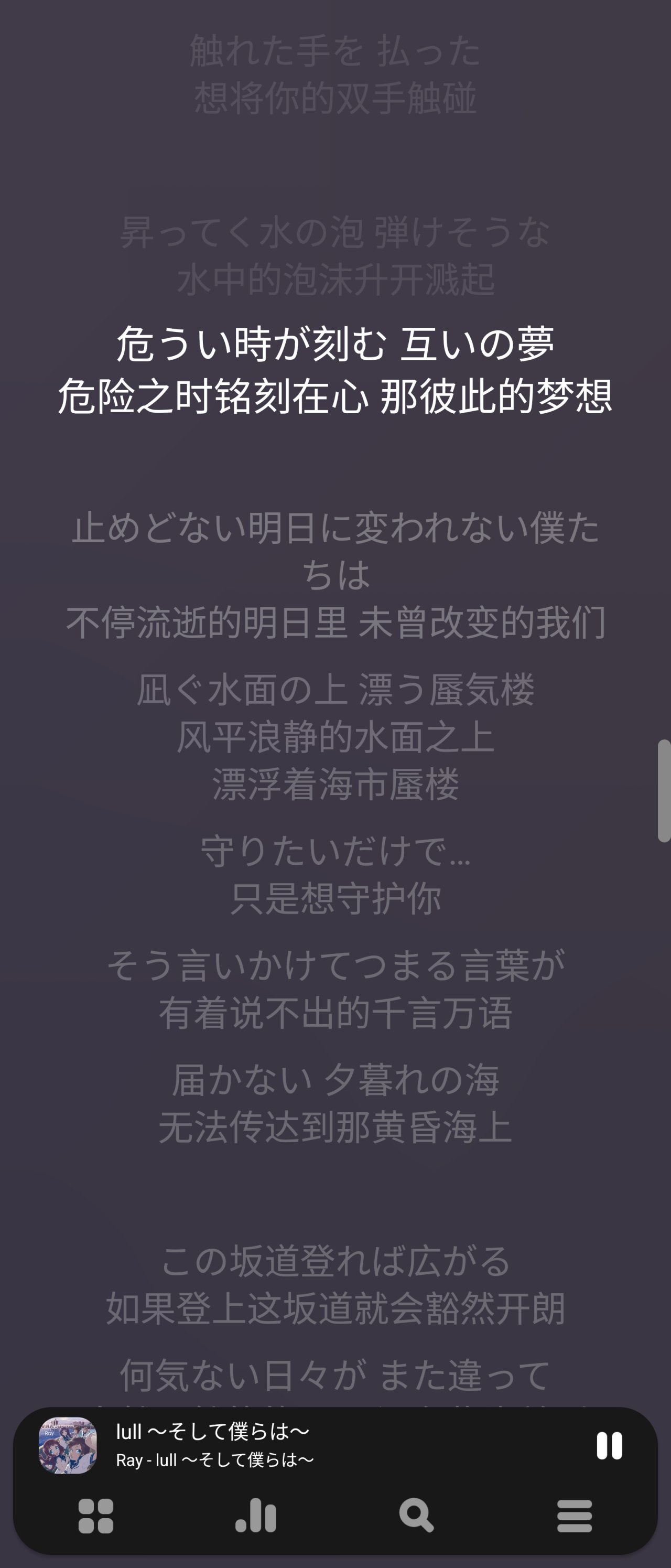Jump to lyric line 届かない 夕暮れの海
The height and width of the screenshot is (1568, 671).
[335, 1079]
